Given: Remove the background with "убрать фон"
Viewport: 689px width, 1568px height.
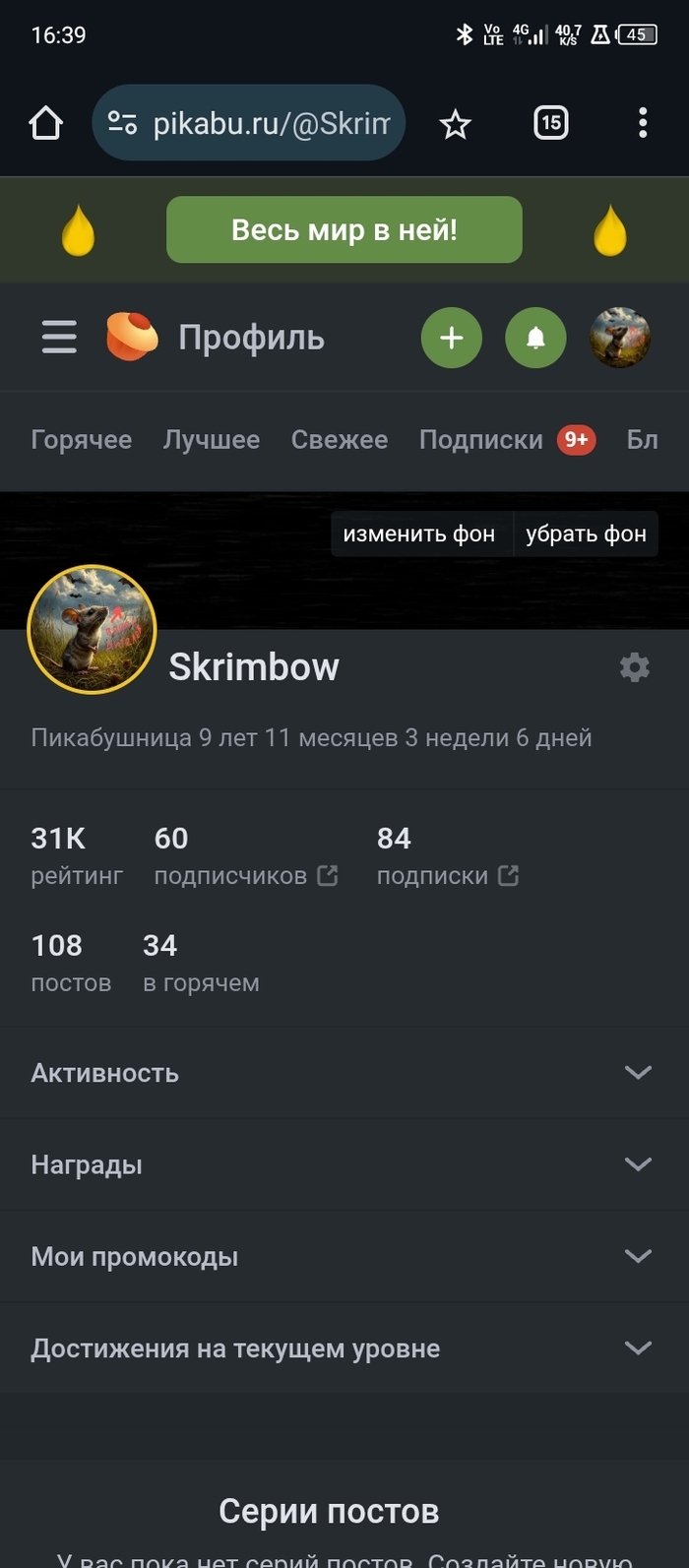Looking at the screenshot, I should 586,533.
